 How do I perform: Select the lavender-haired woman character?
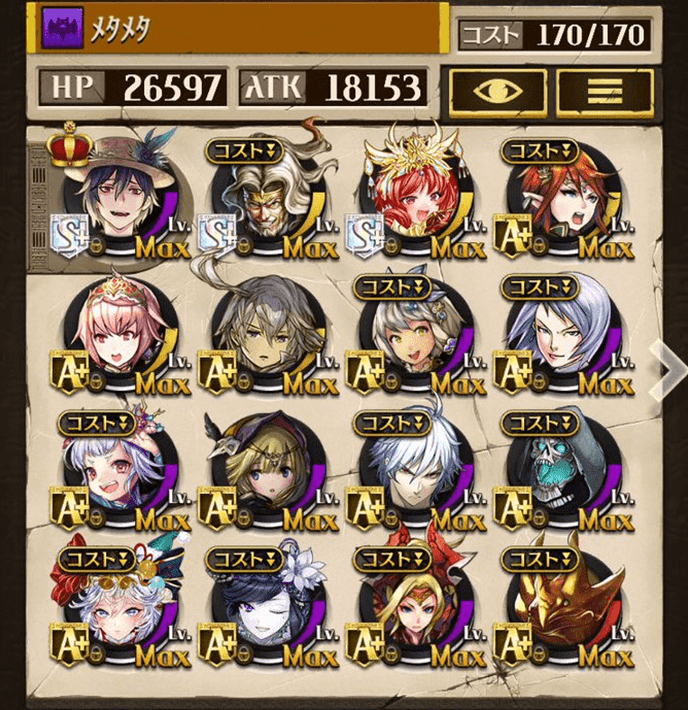558,335
